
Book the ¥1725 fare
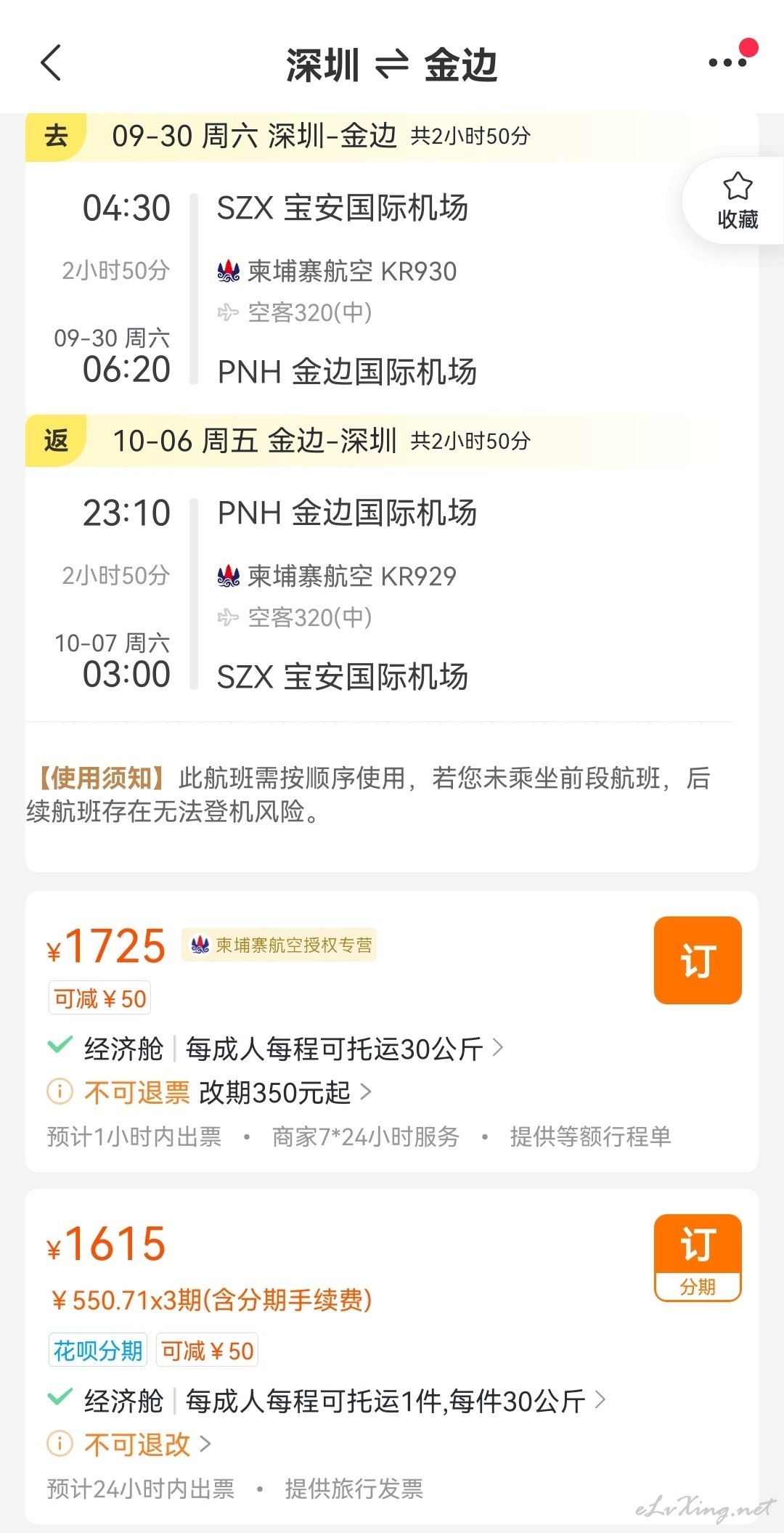(x=698, y=960)
